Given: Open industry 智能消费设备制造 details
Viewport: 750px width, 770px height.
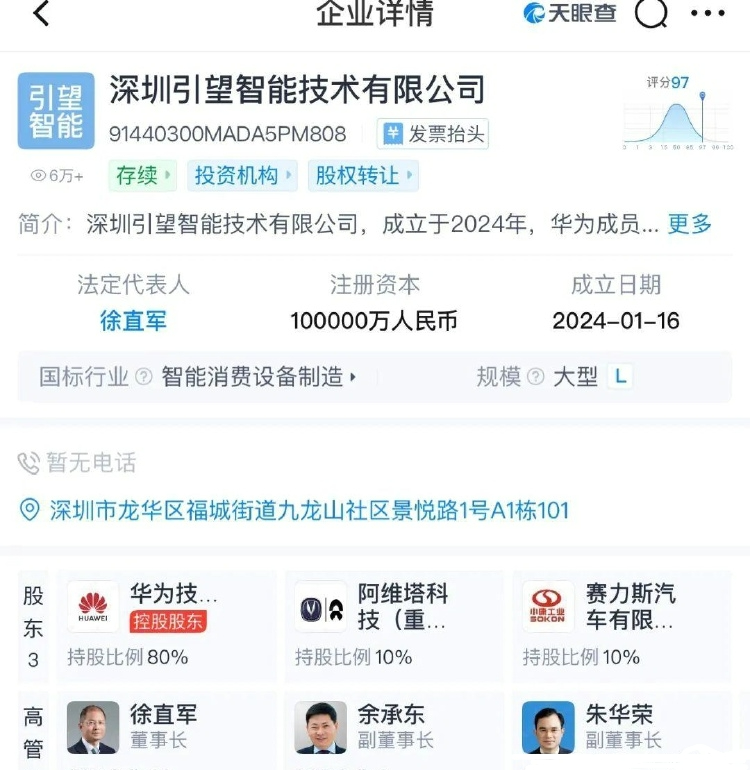Looking at the screenshot, I should pos(258,377).
